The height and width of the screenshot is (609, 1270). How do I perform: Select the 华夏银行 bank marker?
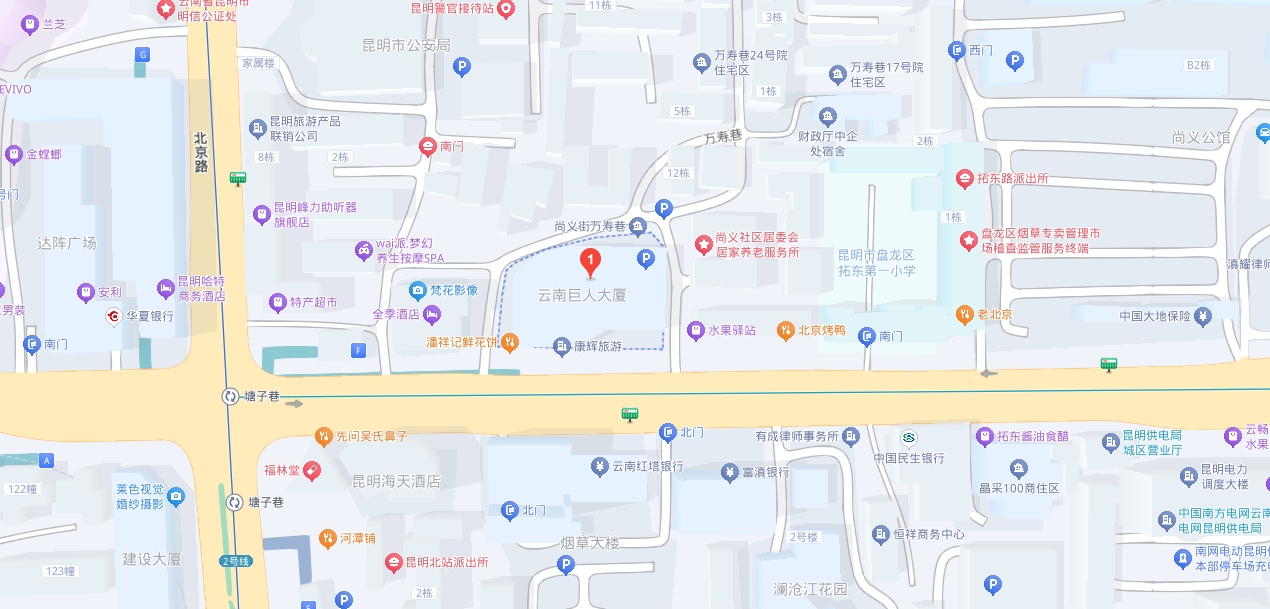tap(114, 316)
